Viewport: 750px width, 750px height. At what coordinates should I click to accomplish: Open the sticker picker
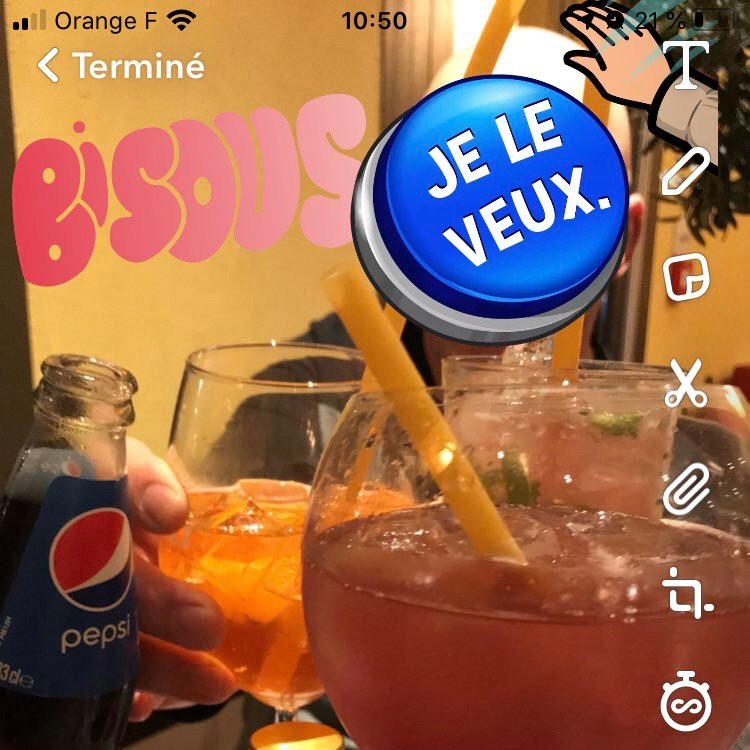(x=686, y=276)
